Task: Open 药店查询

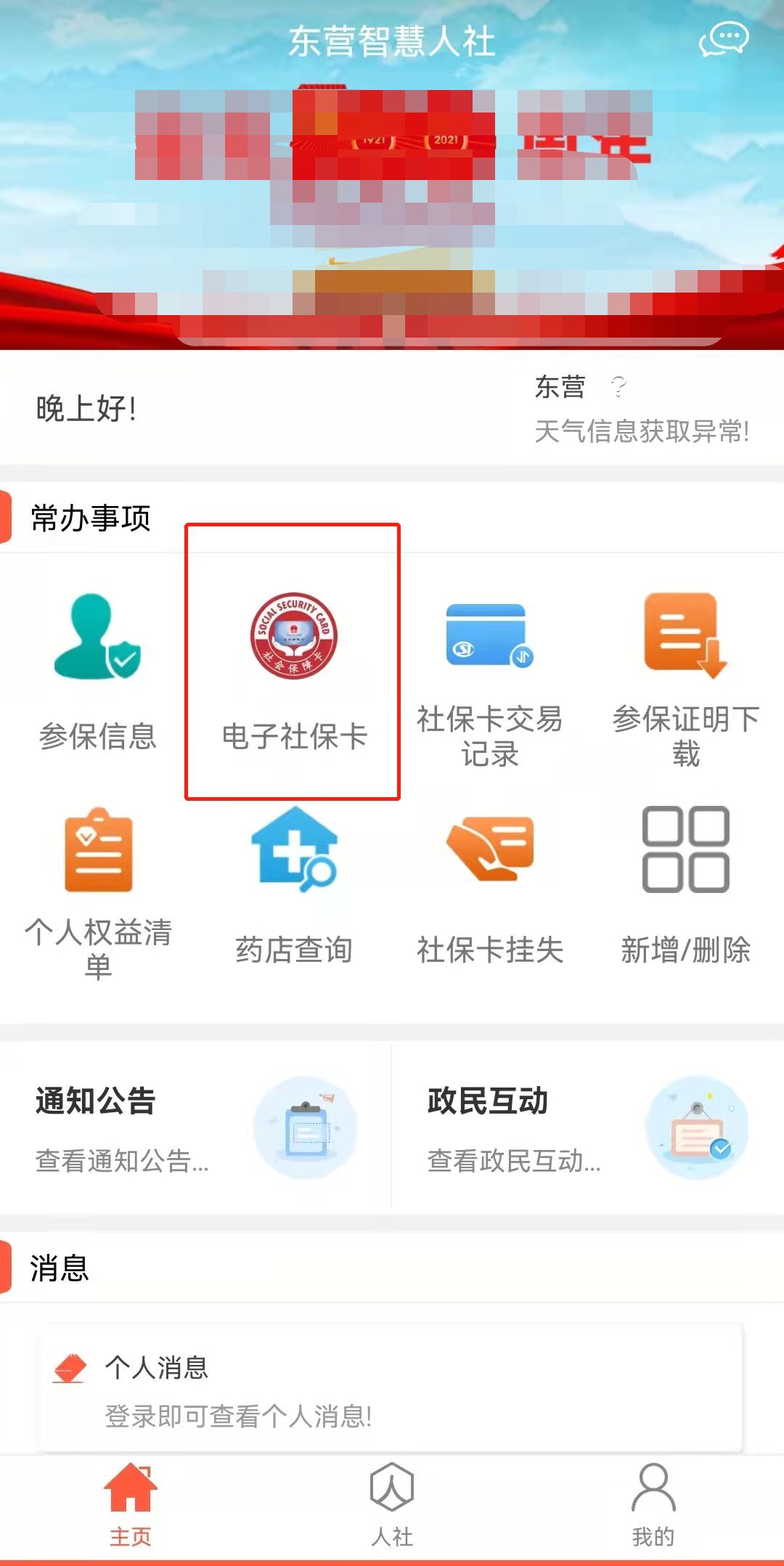Action: [294, 886]
